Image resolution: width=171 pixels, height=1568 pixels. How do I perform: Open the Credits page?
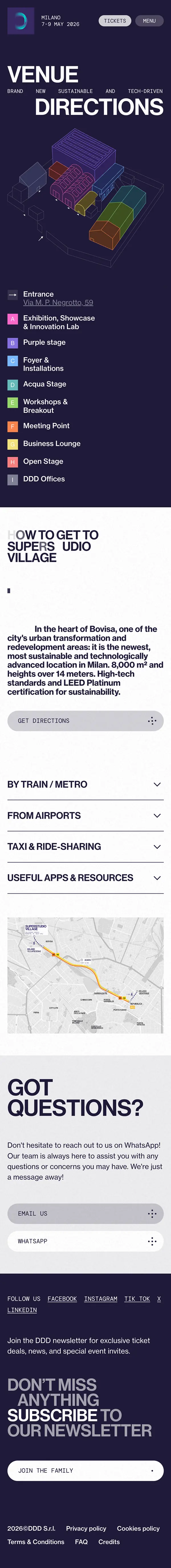109,1542
